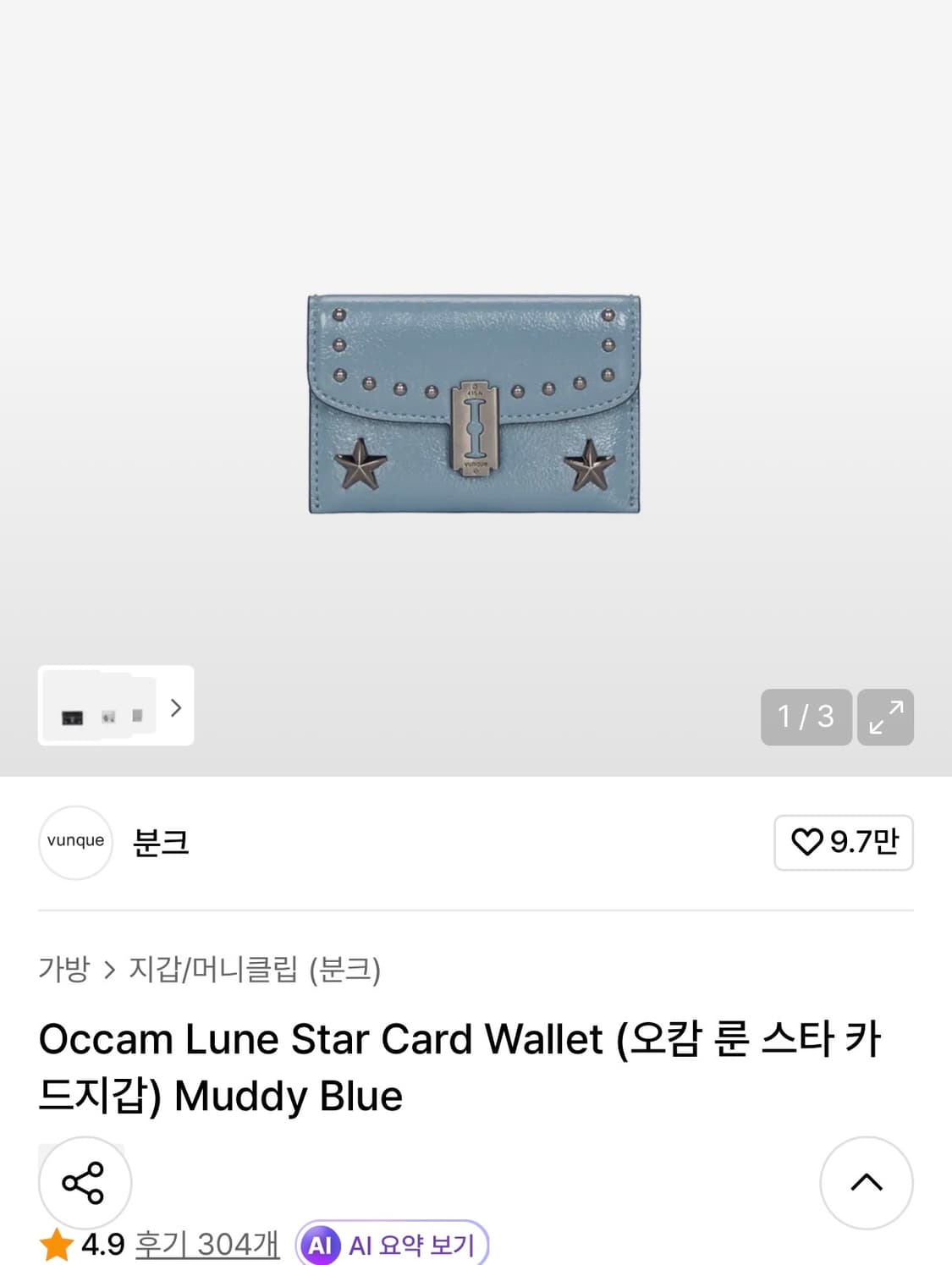Tap the AI icon in the summary pill
The image size is (952, 1265).
click(320, 1244)
